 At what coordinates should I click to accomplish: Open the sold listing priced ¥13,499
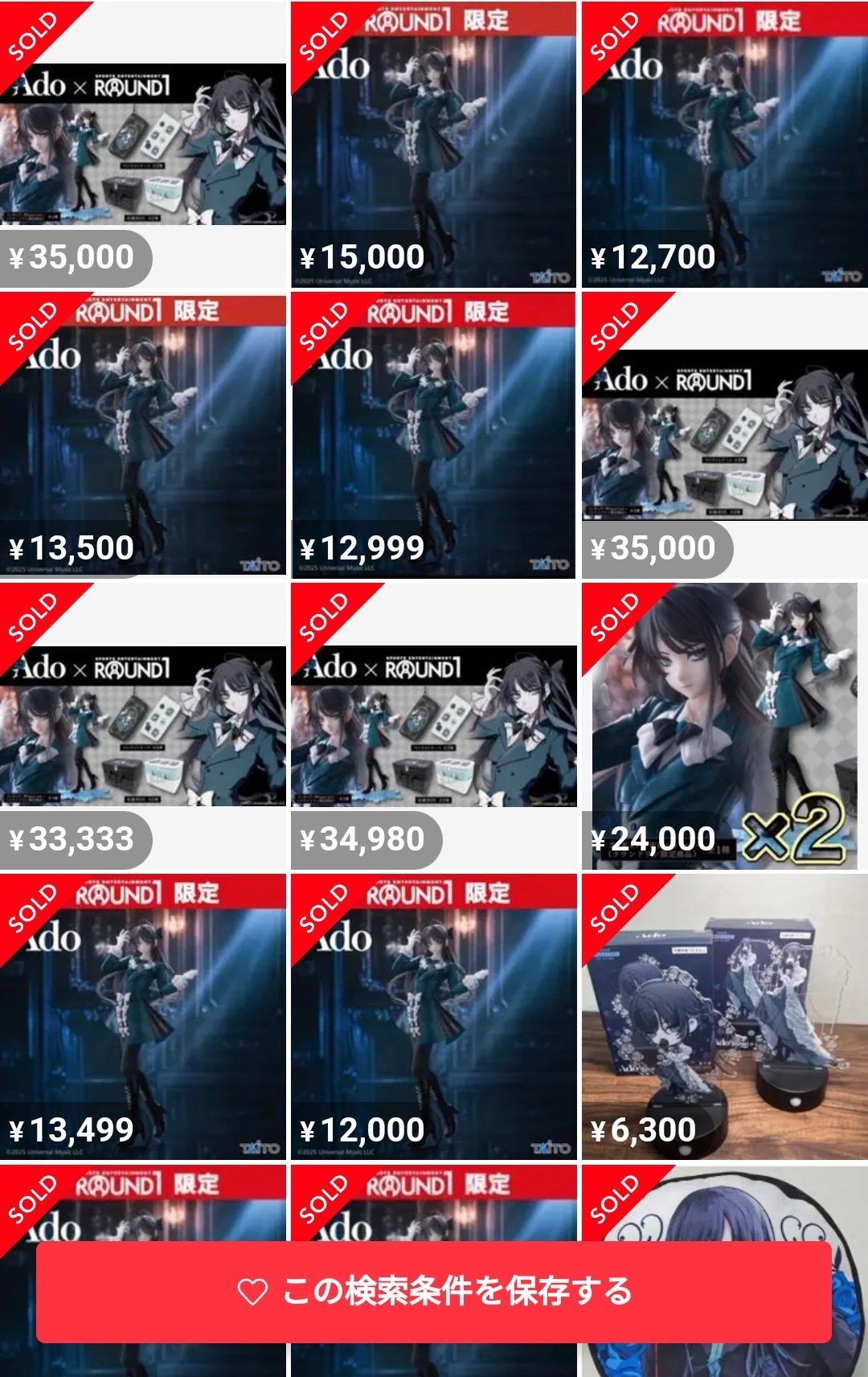(143, 1017)
